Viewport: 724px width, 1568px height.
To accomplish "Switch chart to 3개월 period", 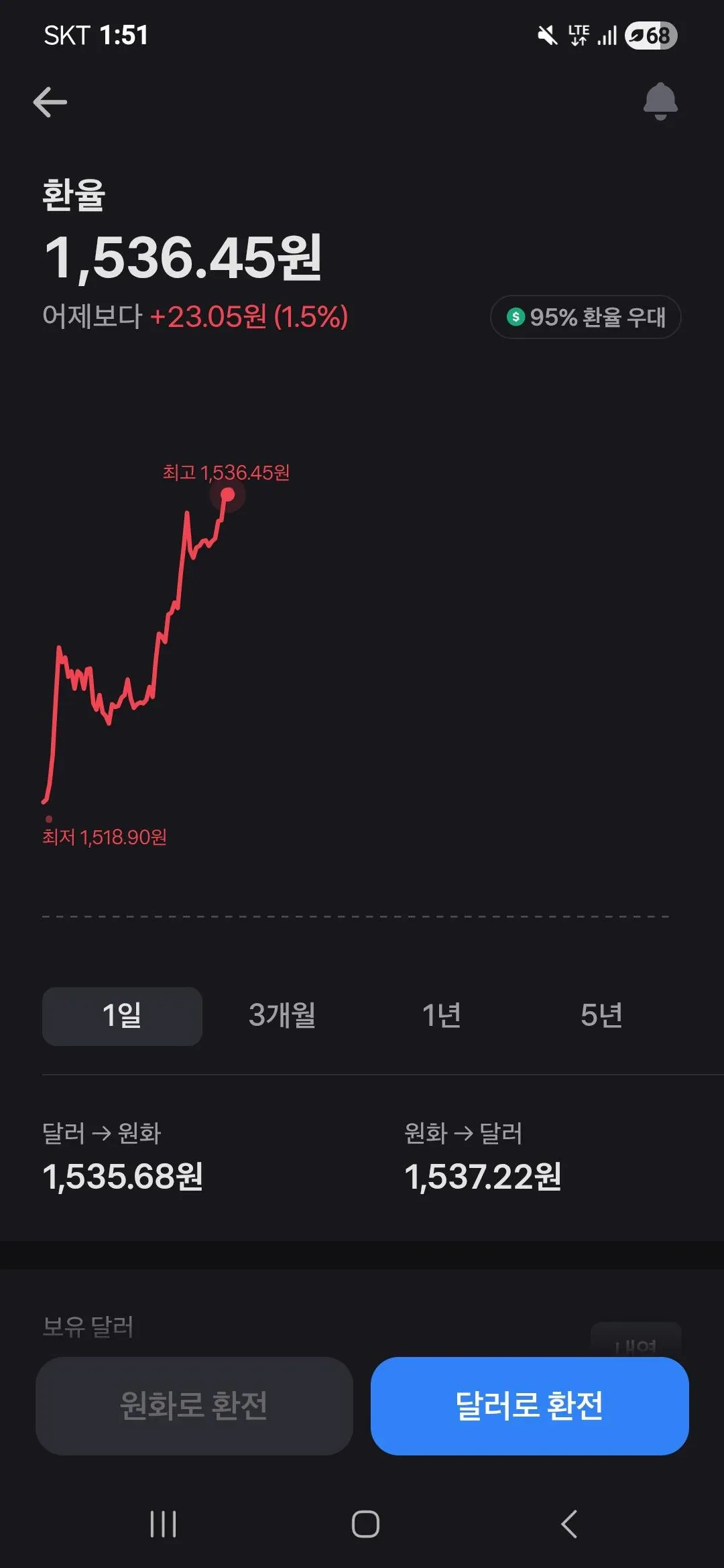I will (x=282, y=1016).
